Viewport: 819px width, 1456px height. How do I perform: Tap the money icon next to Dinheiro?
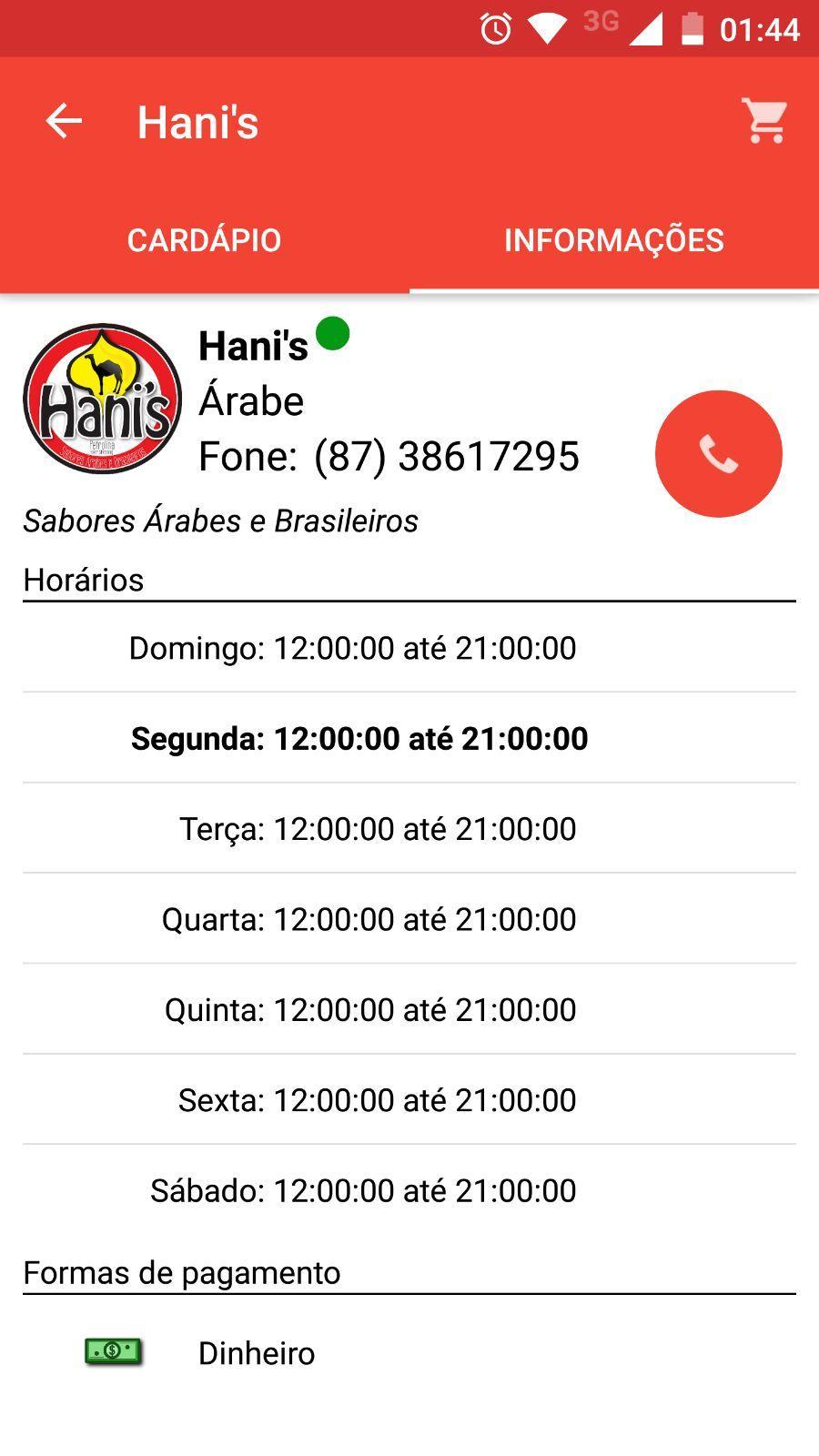click(113, 1352)
